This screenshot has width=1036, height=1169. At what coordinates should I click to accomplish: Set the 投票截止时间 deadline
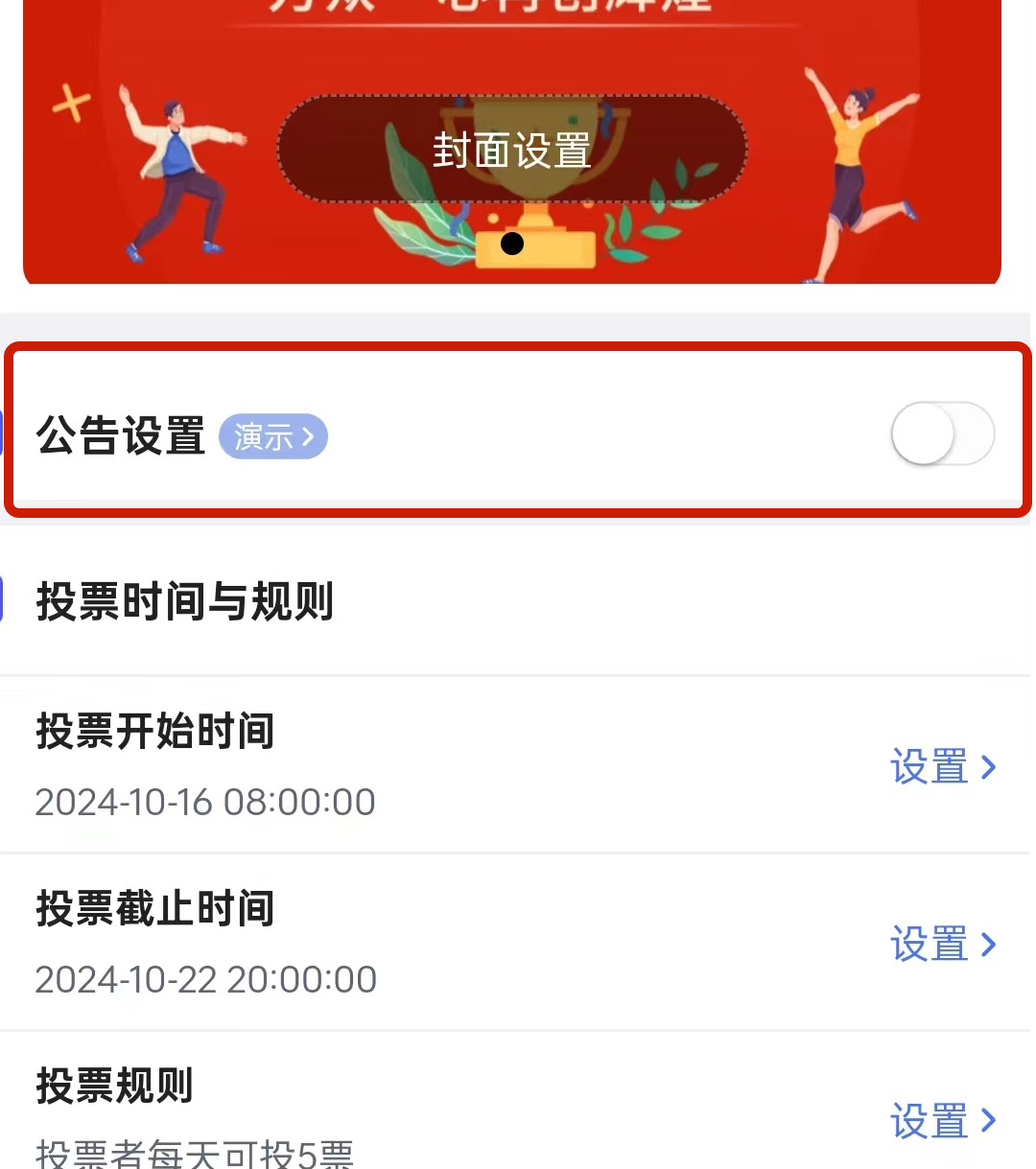(x=943, y=945)
